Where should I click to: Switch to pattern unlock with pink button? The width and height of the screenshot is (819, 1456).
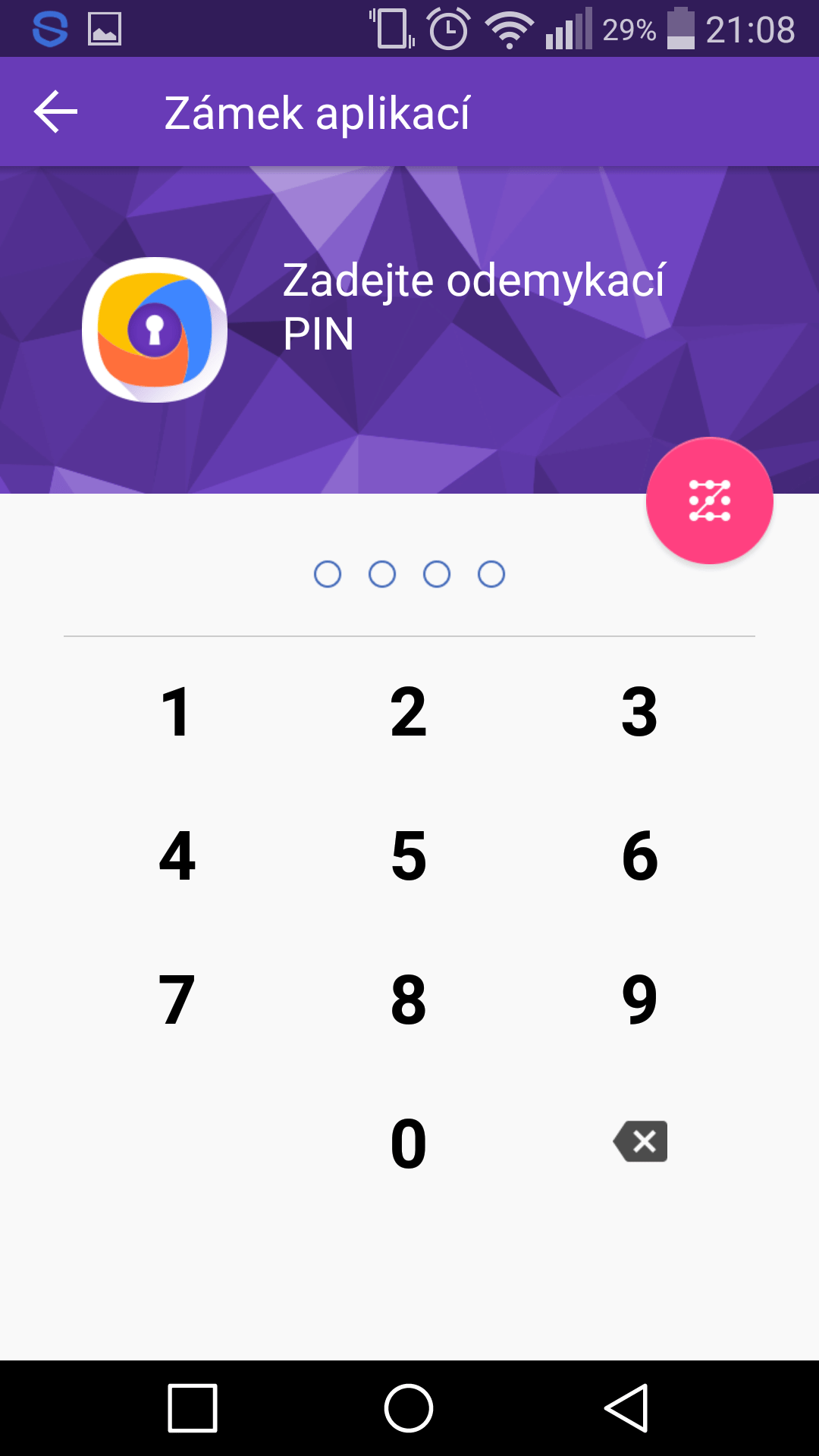pyautogui.click(x=710, y=500)
